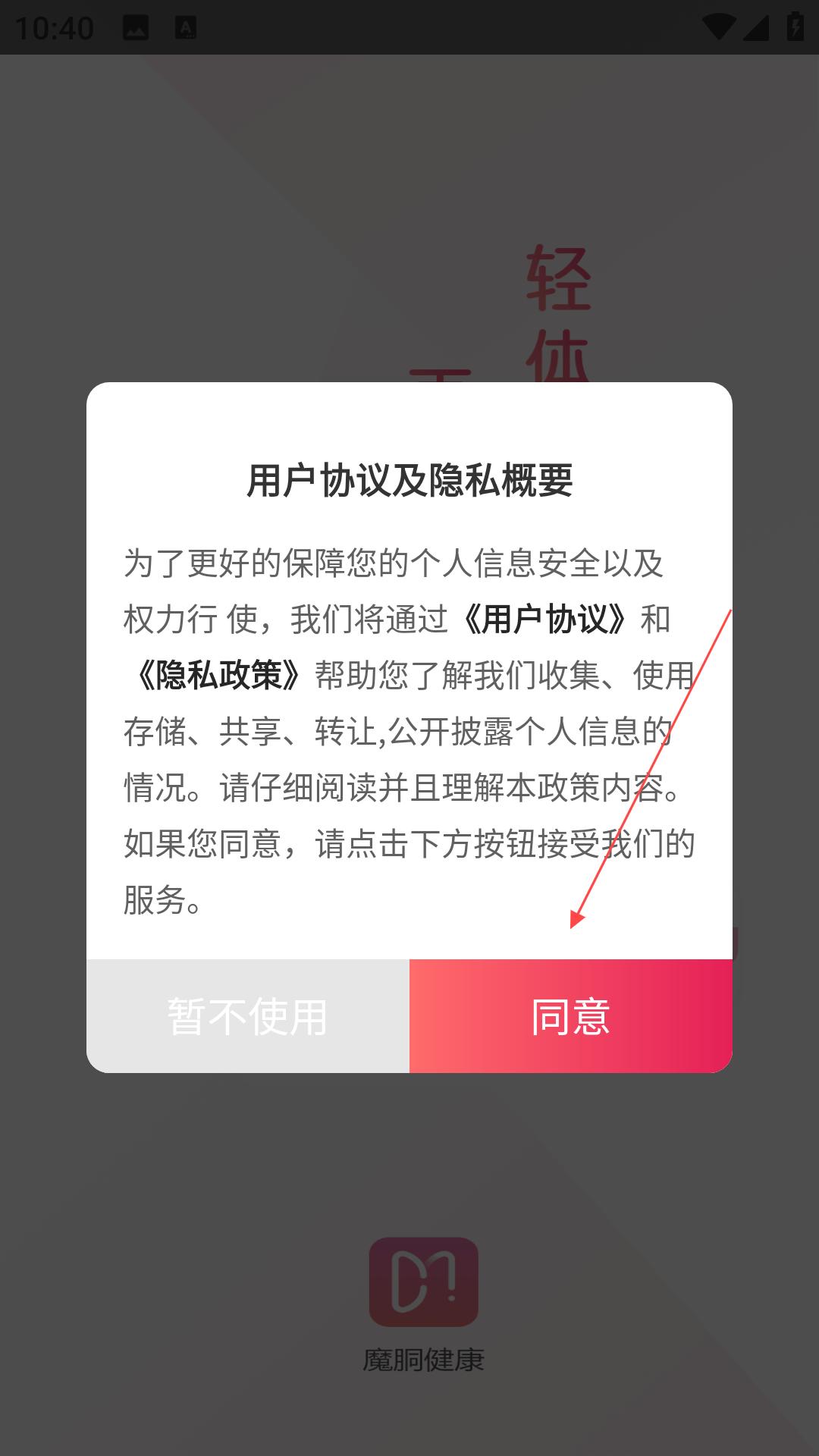Open the 《用户协议》 link
This screenshot has width=819, height=1456.
[544, 619]
